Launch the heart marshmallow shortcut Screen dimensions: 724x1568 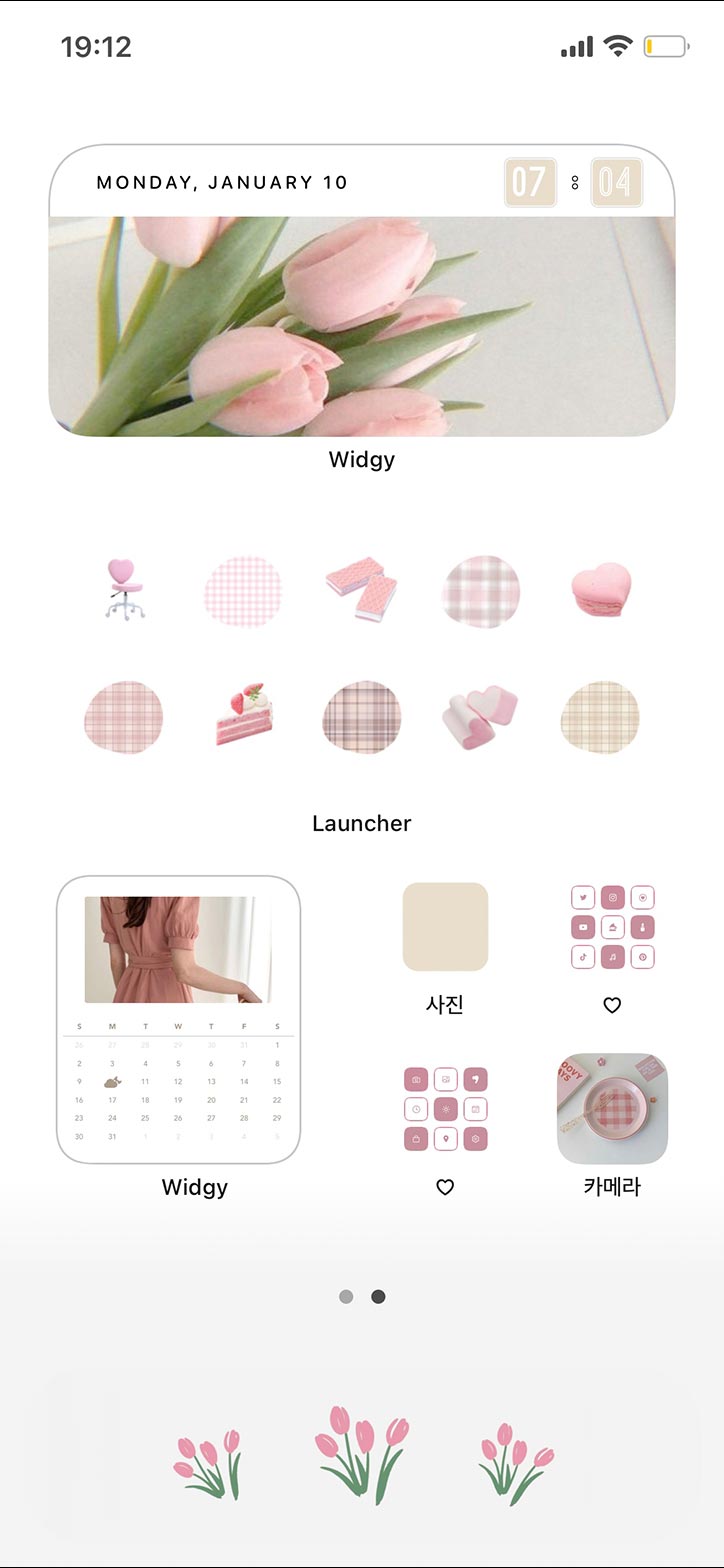[480, 715]
